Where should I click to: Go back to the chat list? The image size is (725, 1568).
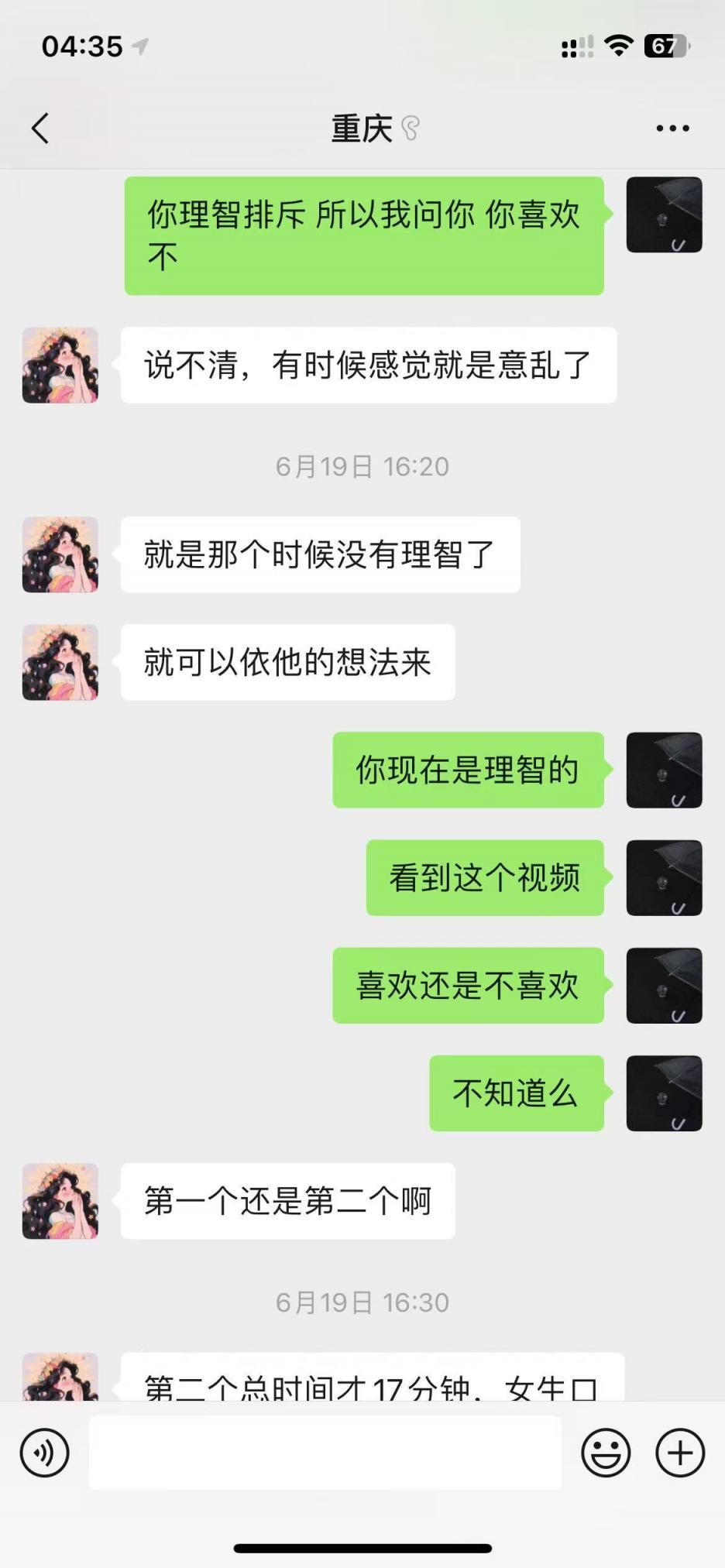(x=40, y=129)
